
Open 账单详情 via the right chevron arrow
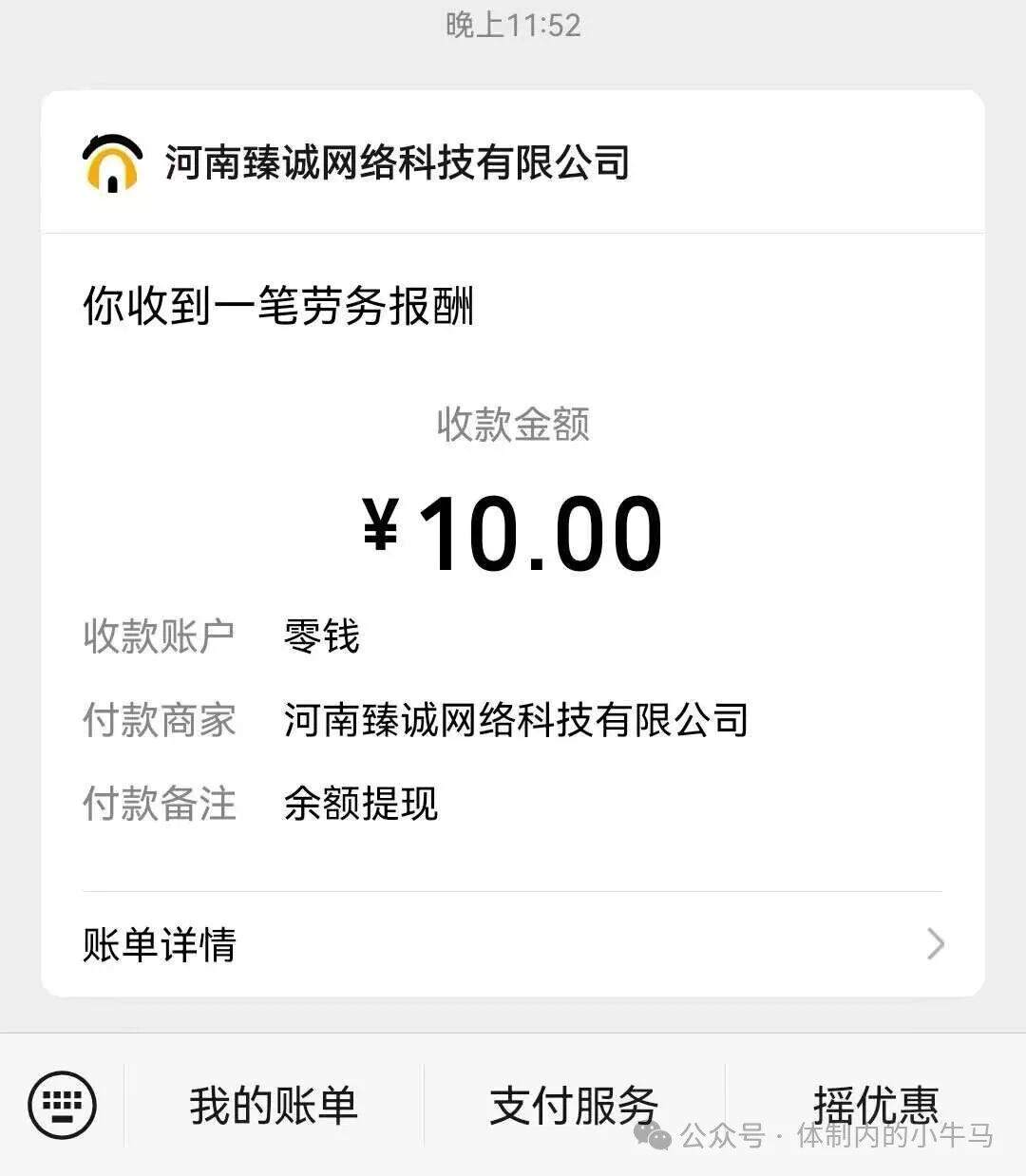coord(939,944)
